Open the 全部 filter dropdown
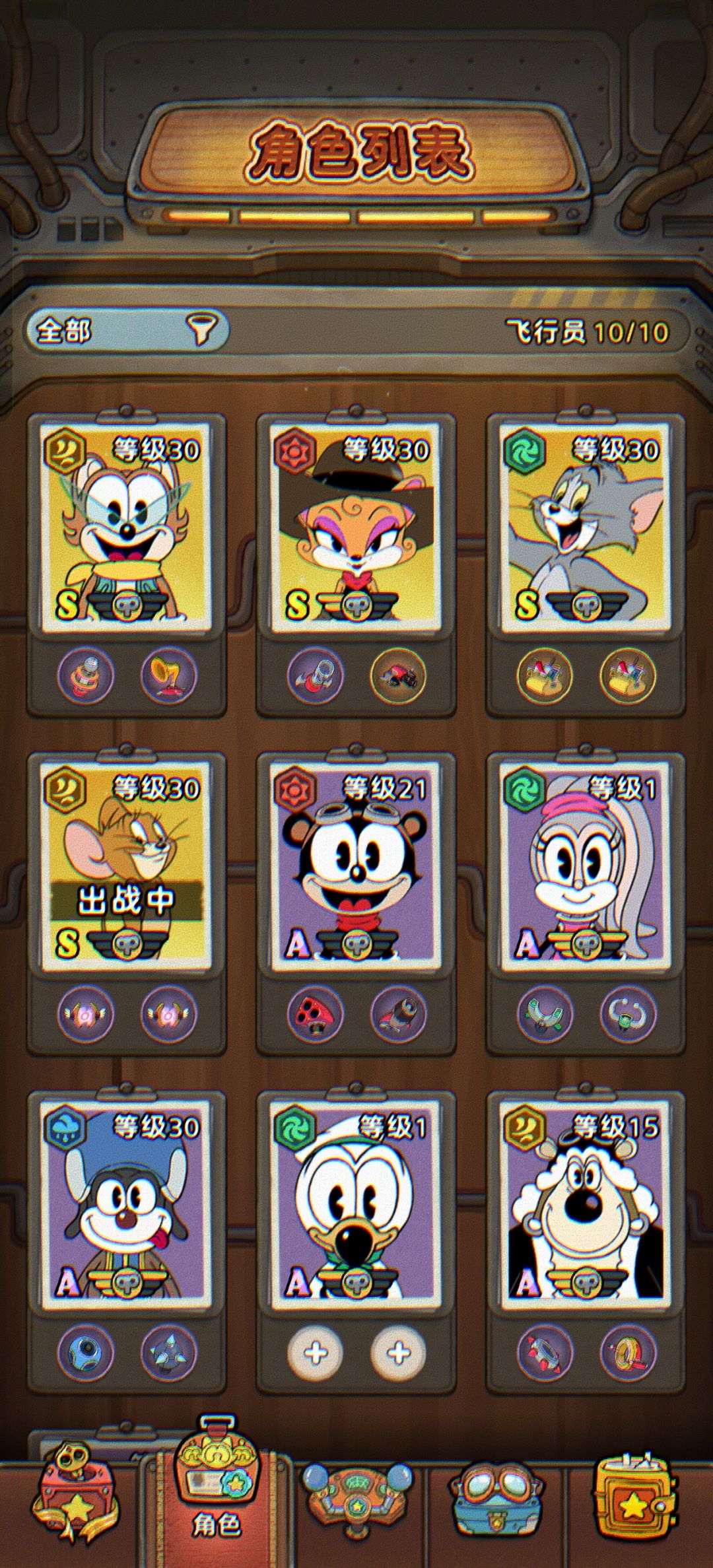 click(x=127, y=329)
